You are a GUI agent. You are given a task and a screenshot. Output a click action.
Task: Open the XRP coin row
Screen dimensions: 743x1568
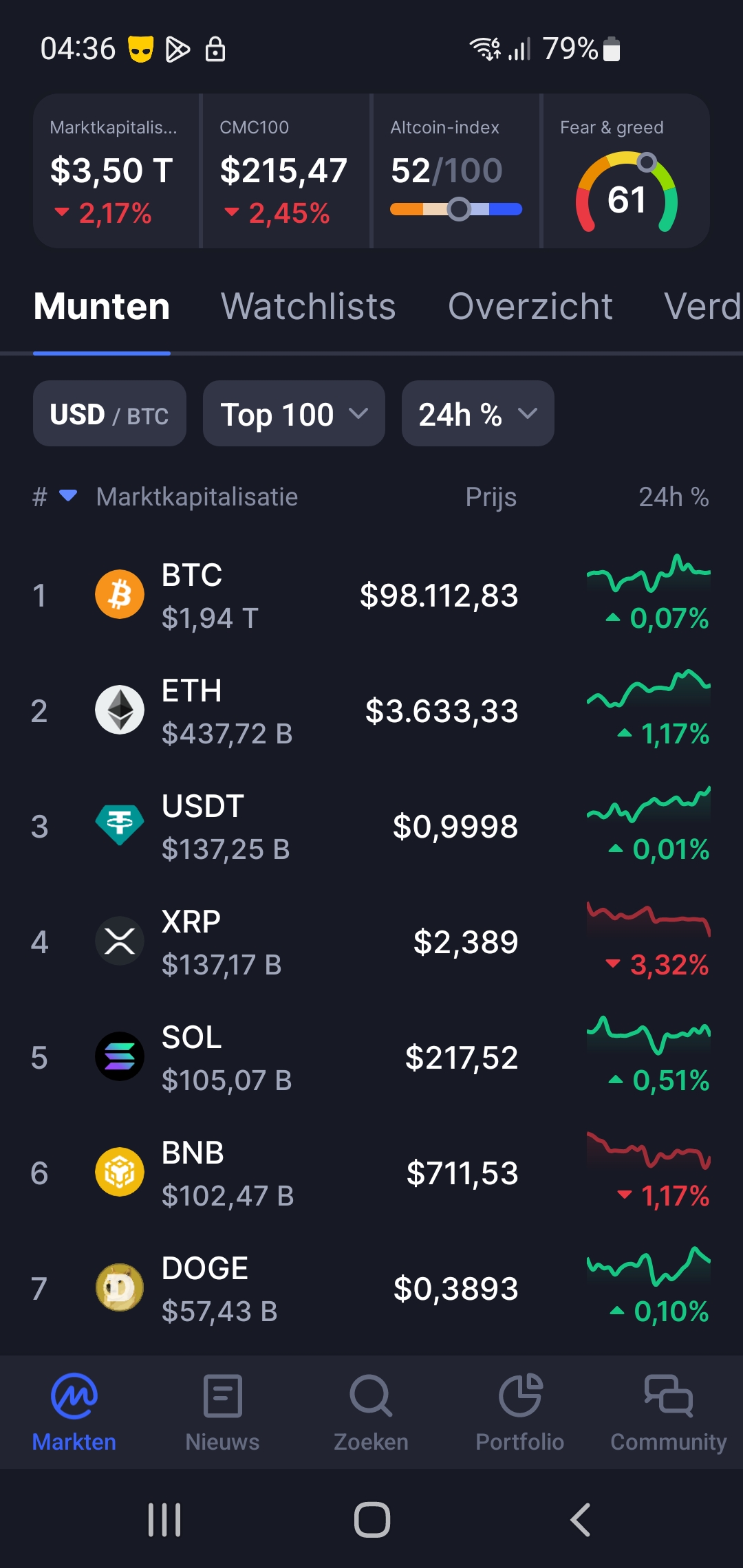[371, 941]
